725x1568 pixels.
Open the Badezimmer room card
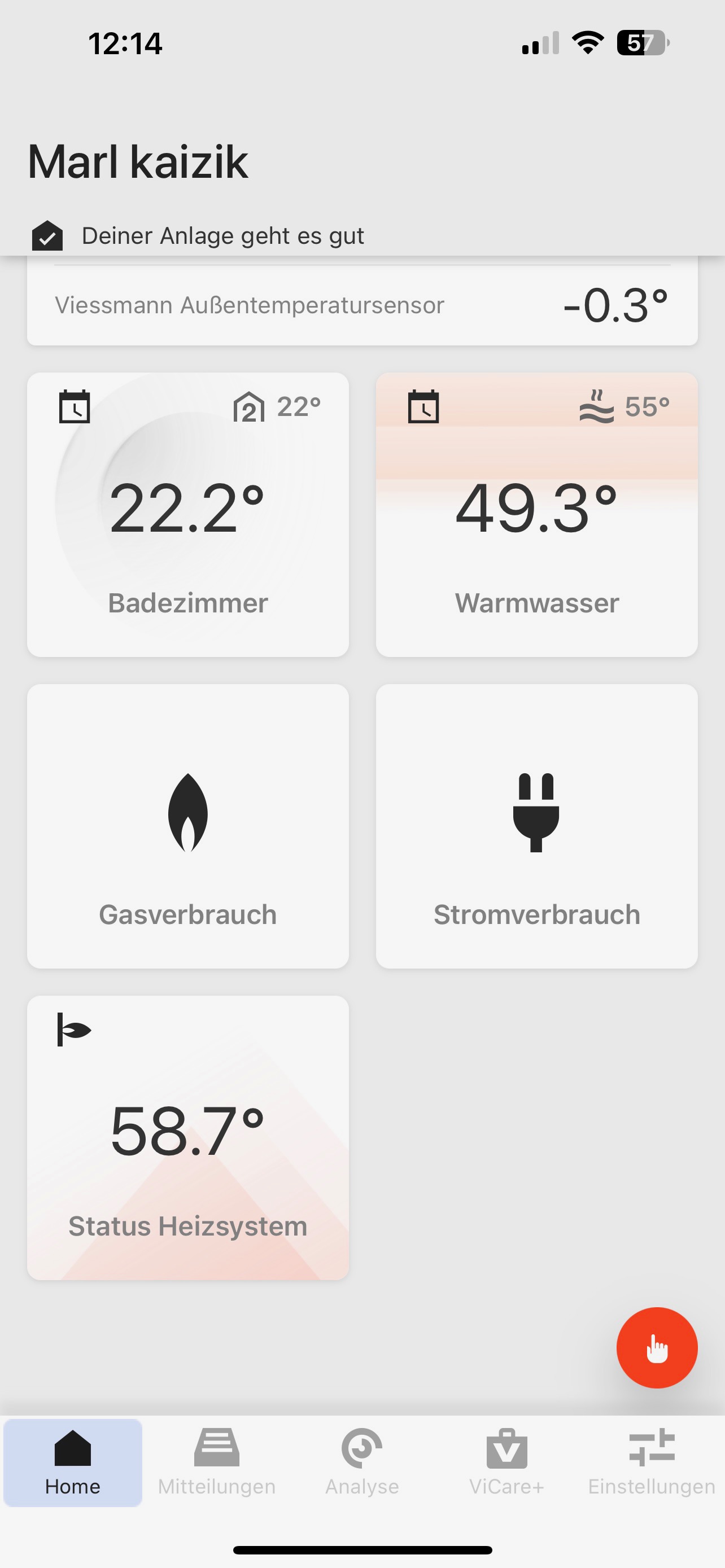[187, 515]
